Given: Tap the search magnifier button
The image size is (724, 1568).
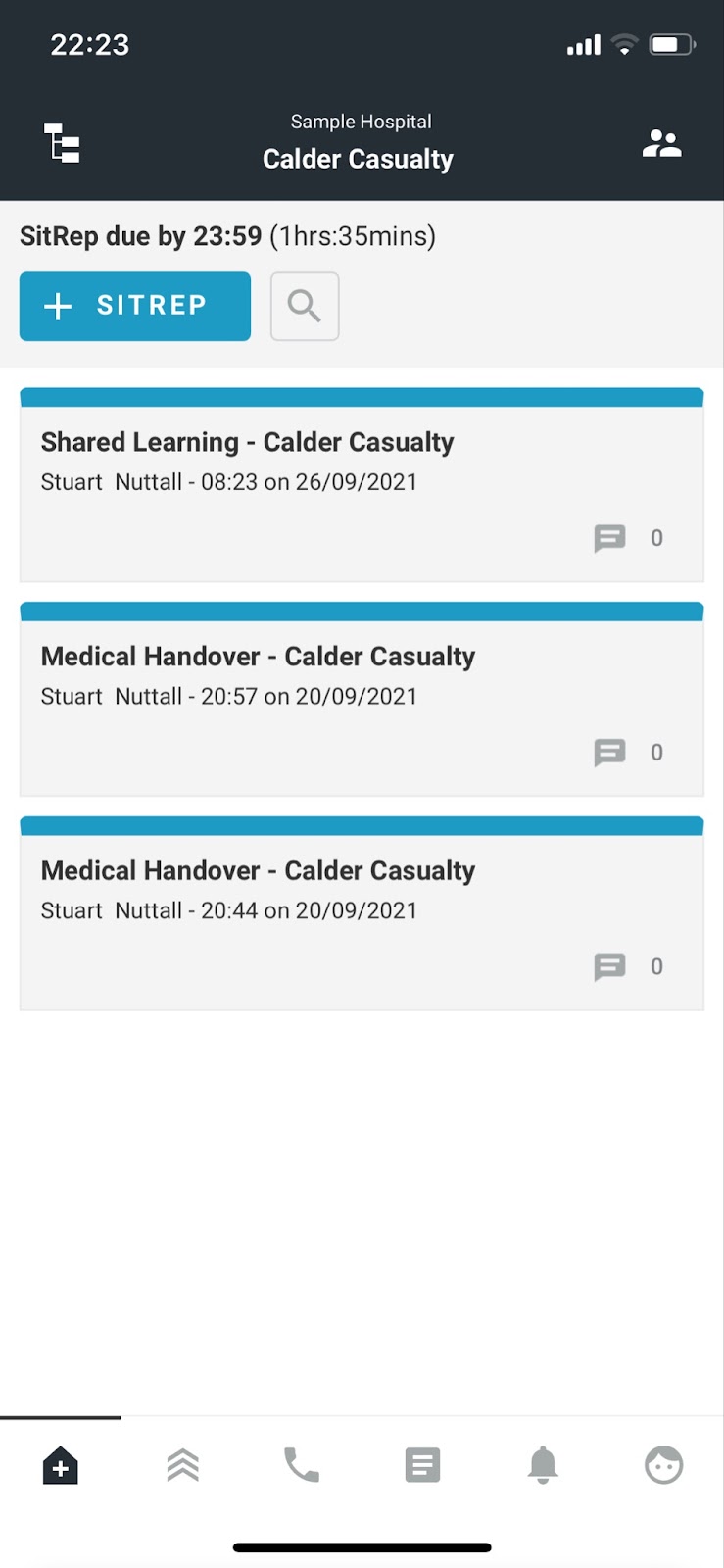Looking at the screenshot, I should pos(305,306).
